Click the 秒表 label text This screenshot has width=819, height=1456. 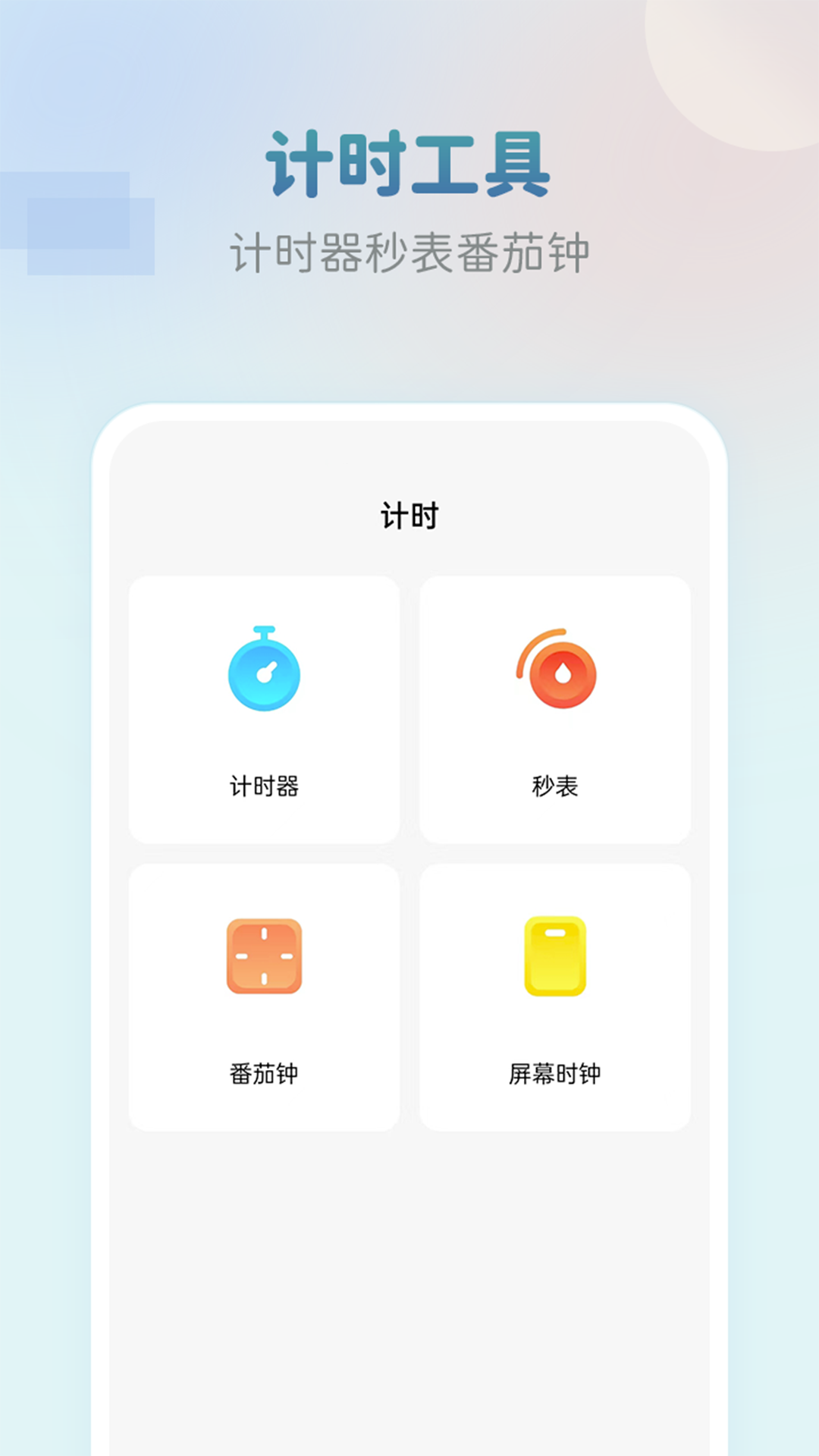(x=554, y=786)
